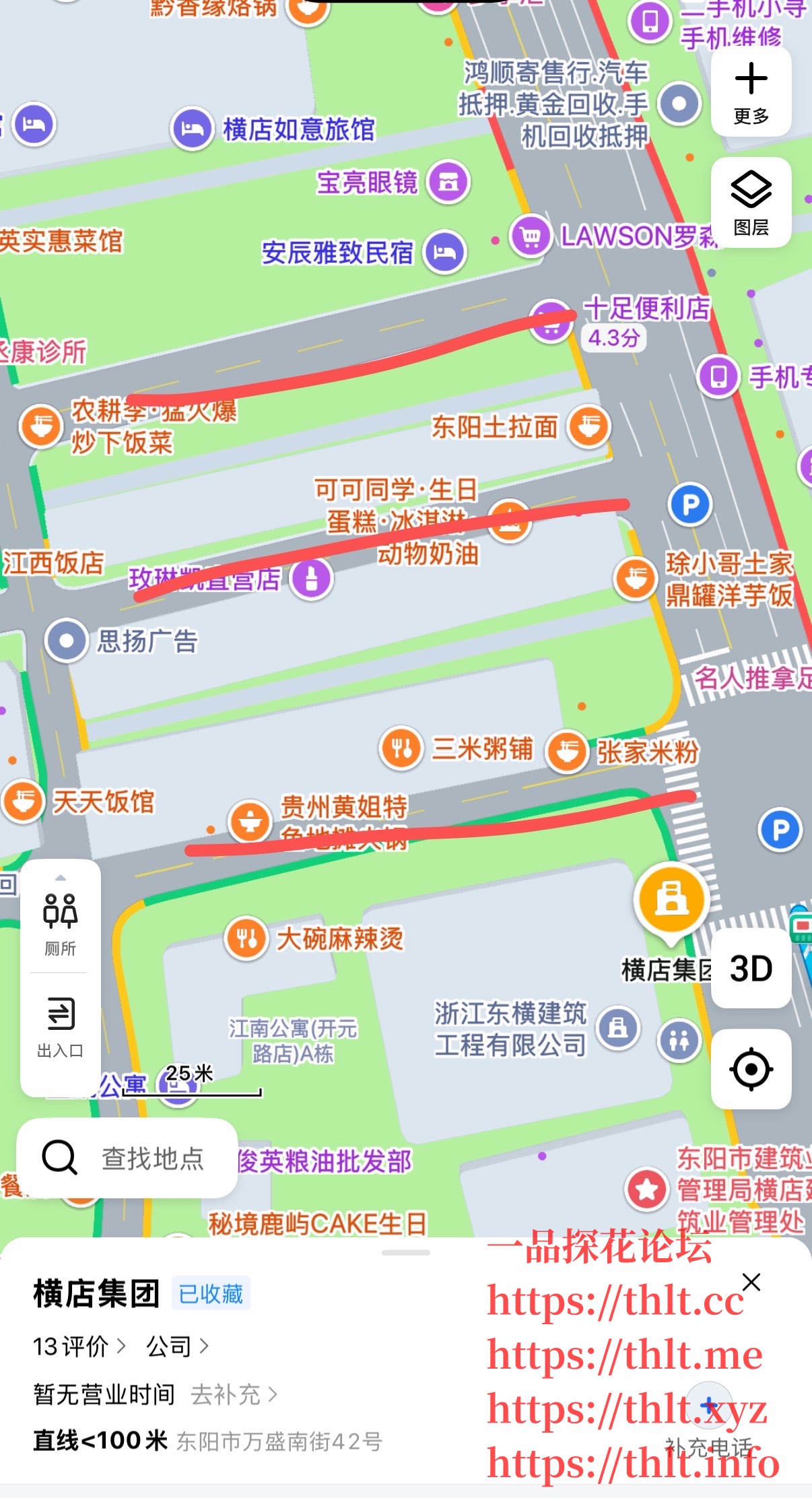Select the 横店如意旅馆 hotel marker
This screenshot has height=1498, width=812.
point(193,128)
